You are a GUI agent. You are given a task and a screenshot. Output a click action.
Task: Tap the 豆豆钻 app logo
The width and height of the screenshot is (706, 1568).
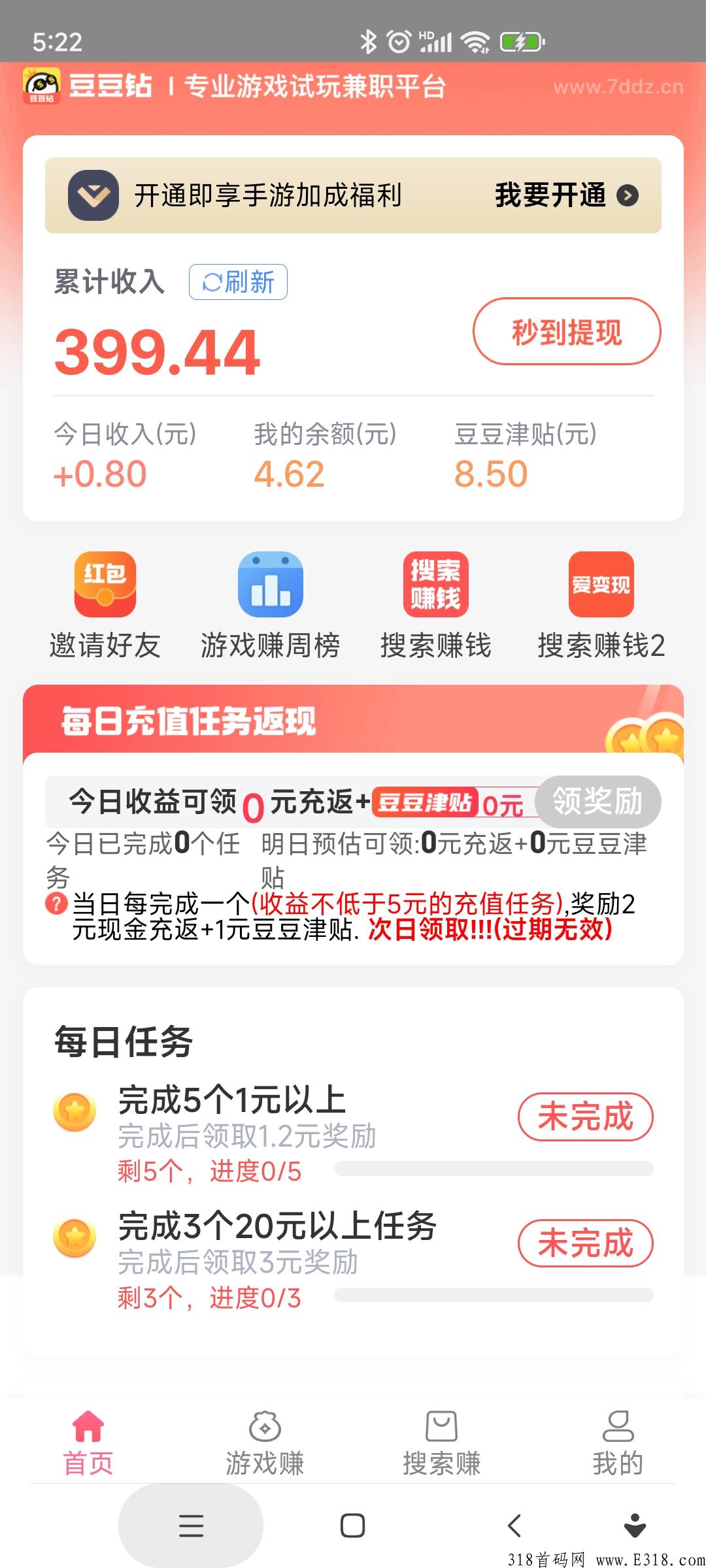(43, 86)
